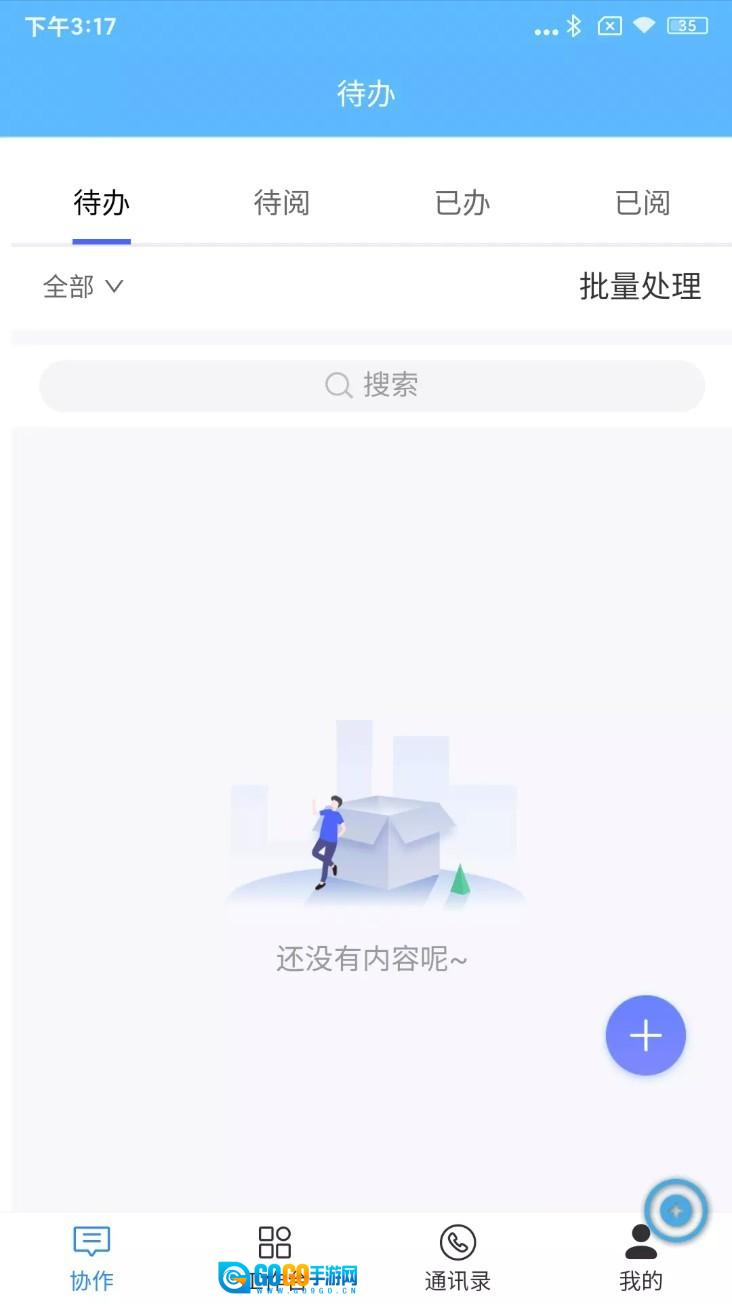Switch to the 待阅 tab

(x=282, y=203)
